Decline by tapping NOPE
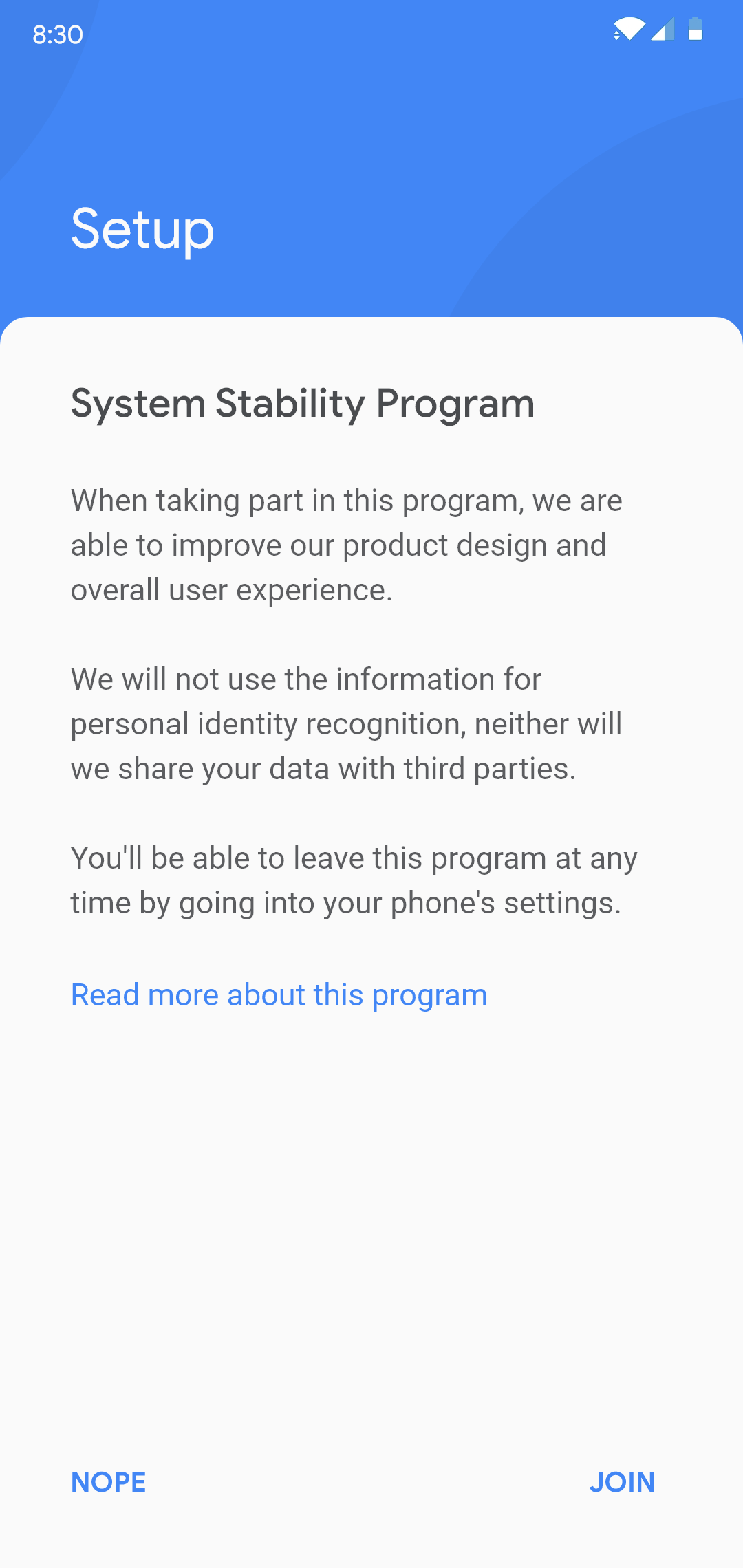 (109, 1482)
